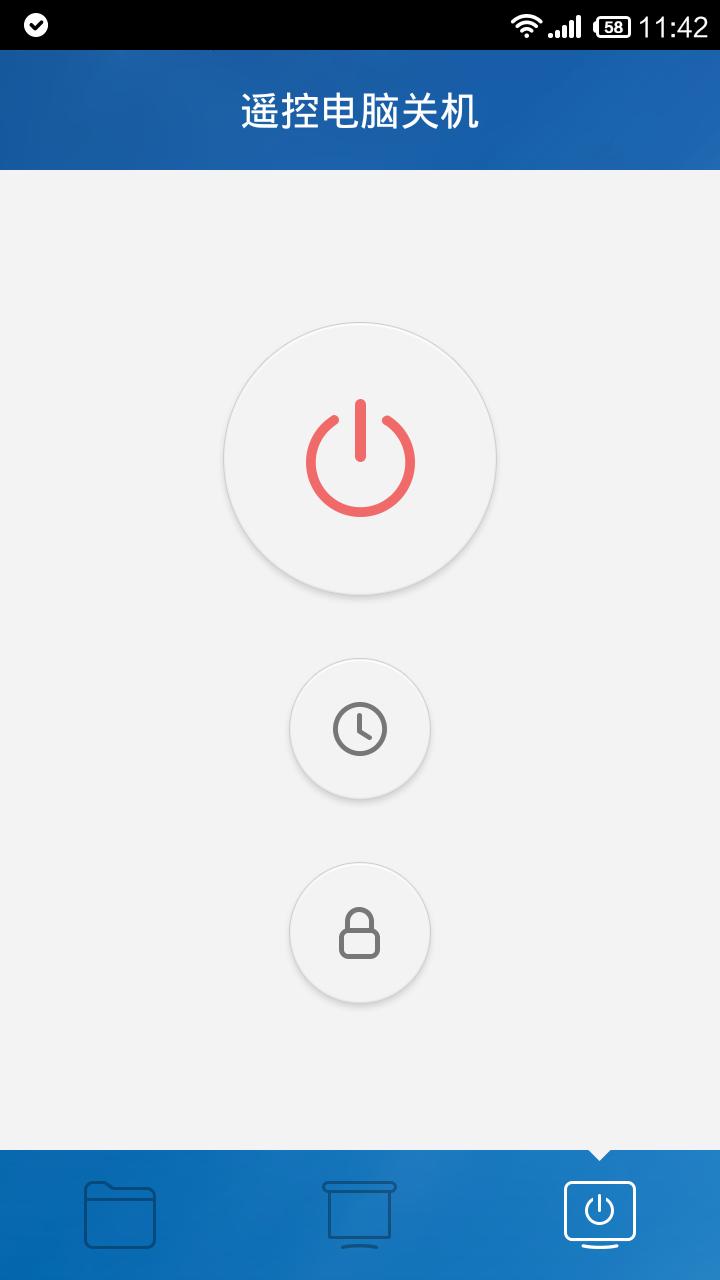This screenshot has width=720, height=1280.
Task: Tap the lock screen padlock icon
Action: 360,932
